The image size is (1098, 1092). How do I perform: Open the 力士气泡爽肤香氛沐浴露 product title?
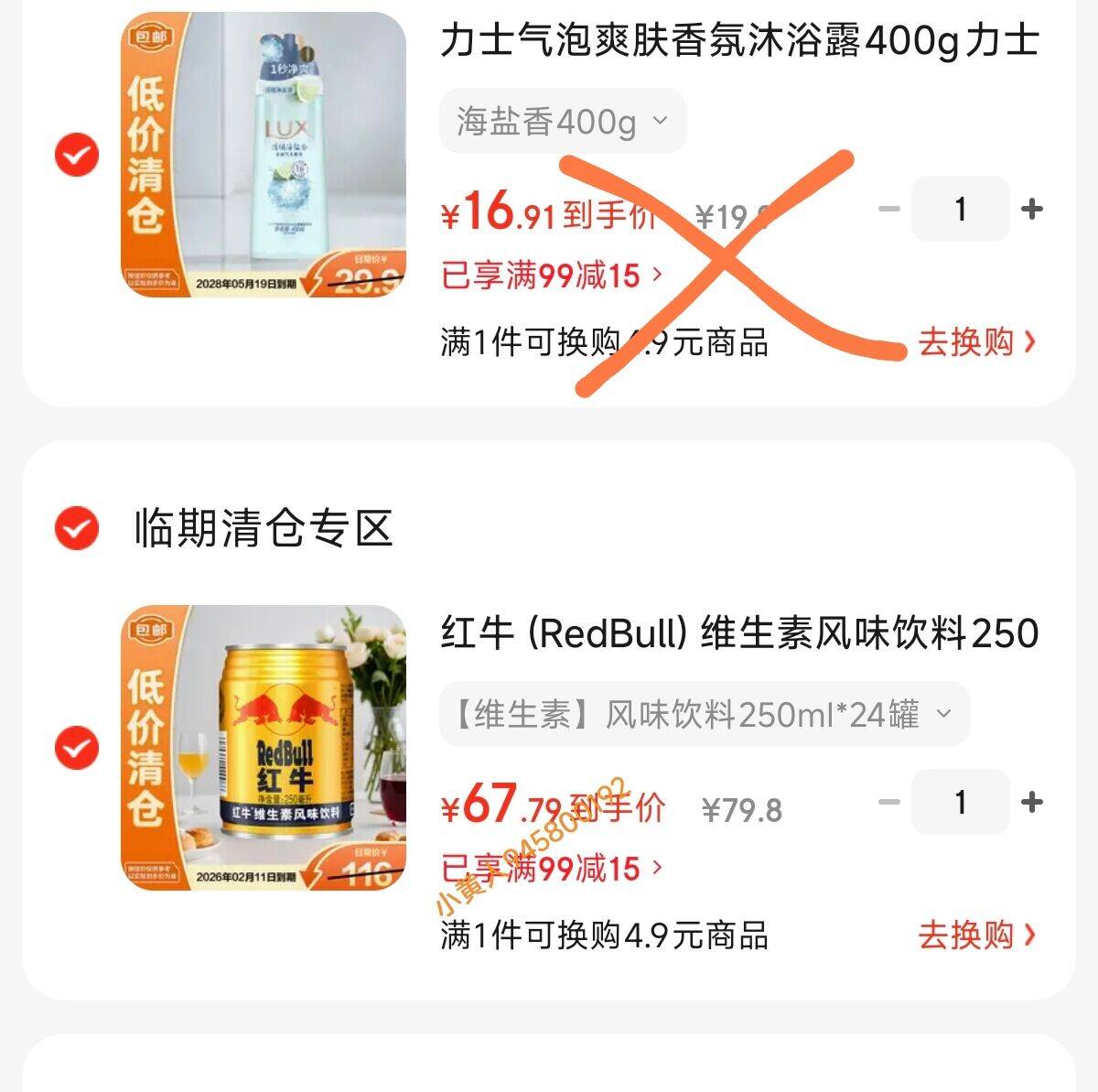(739, 41)
